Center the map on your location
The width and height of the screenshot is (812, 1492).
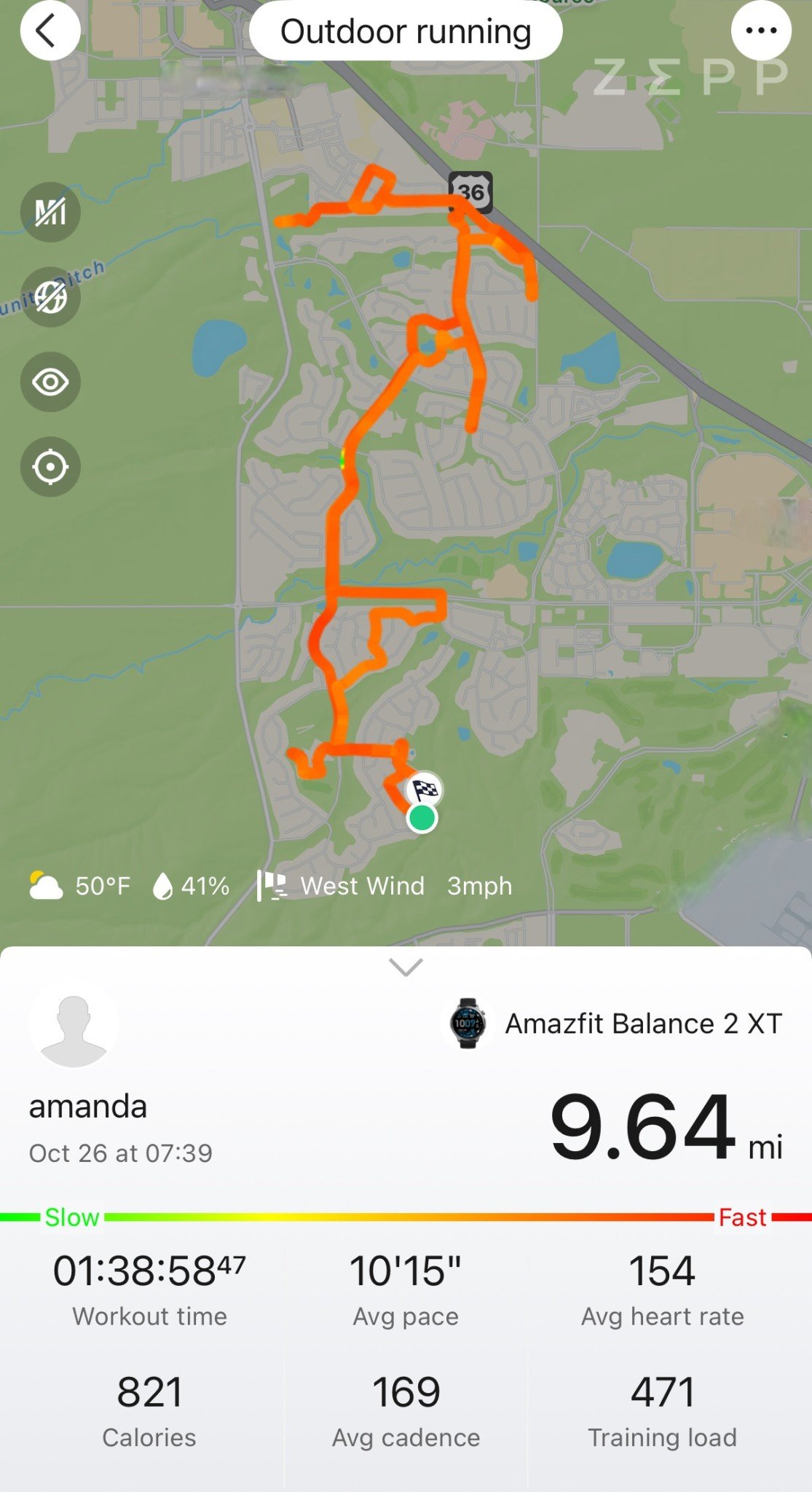coord(50,466)
